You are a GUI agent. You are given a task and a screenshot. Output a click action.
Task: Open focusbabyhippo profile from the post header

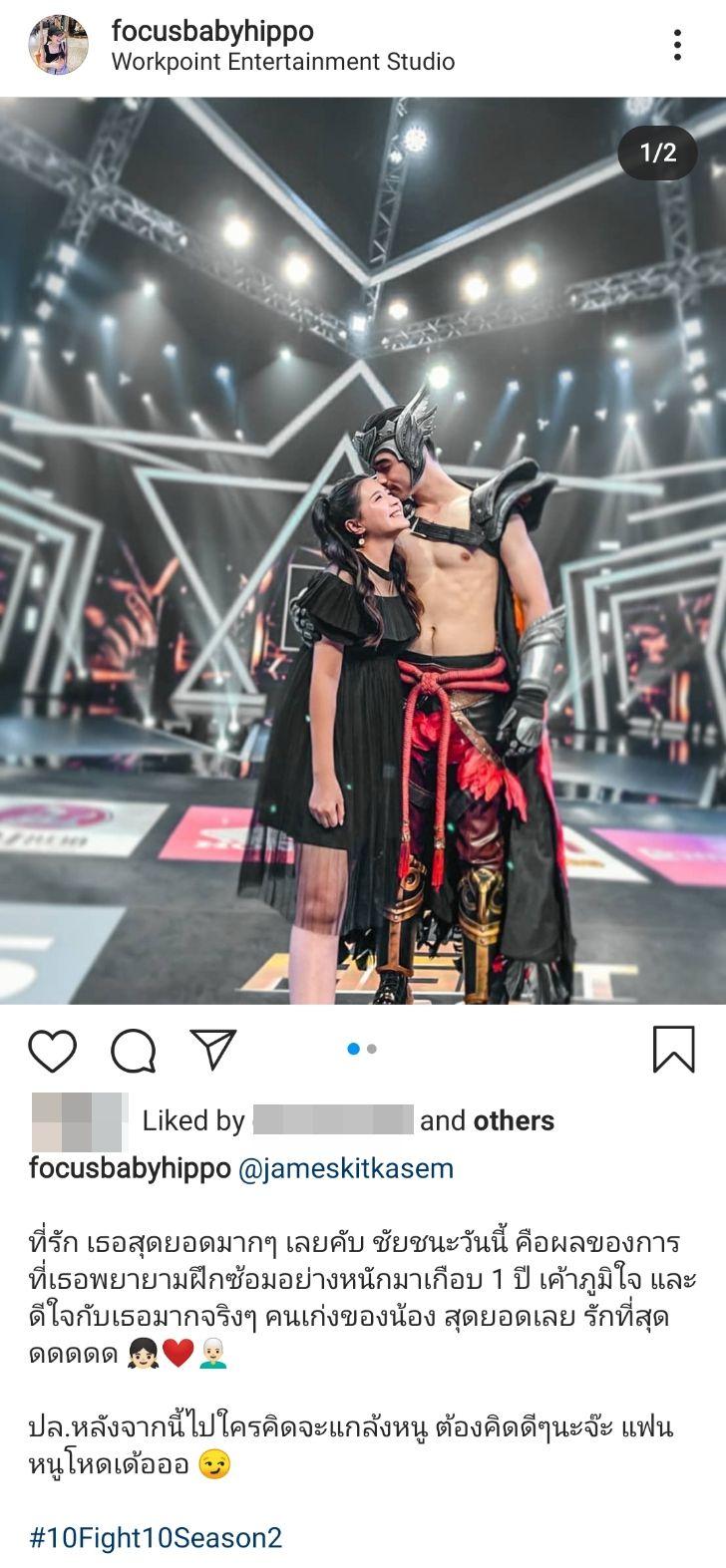tap(212, 31)
